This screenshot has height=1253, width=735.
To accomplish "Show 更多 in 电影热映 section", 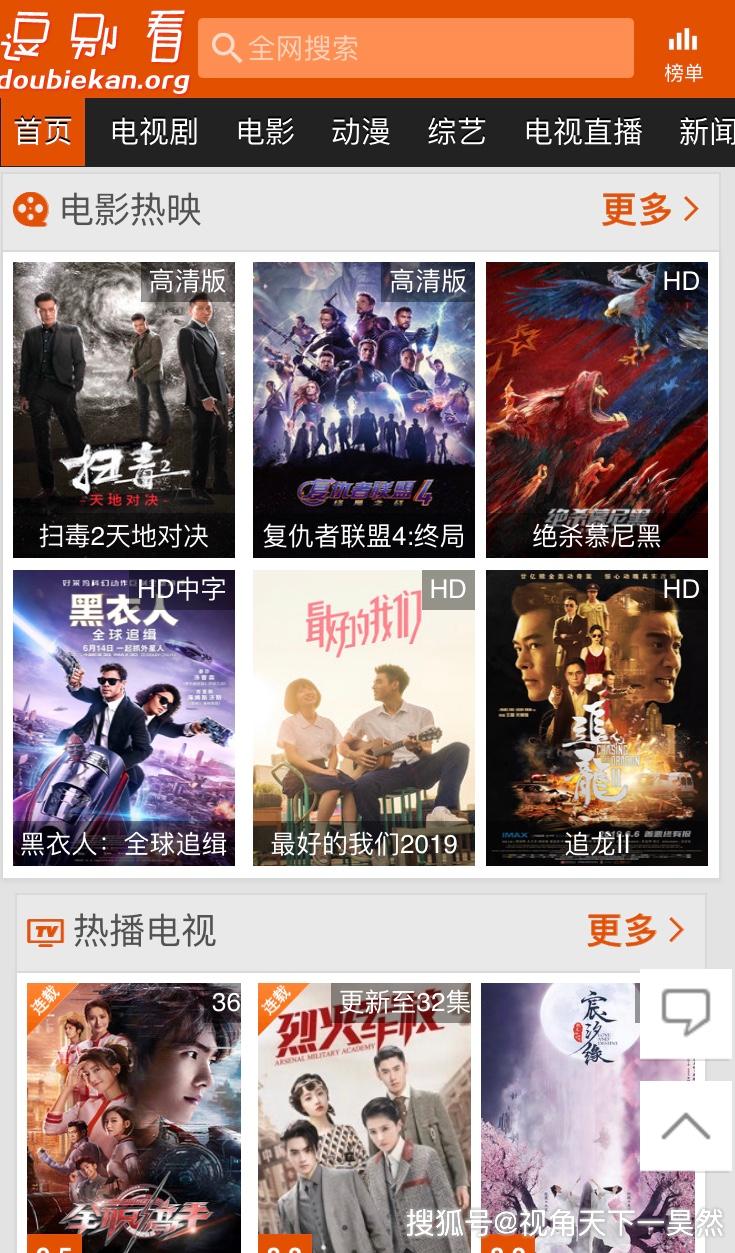I will tap(650, 209).
